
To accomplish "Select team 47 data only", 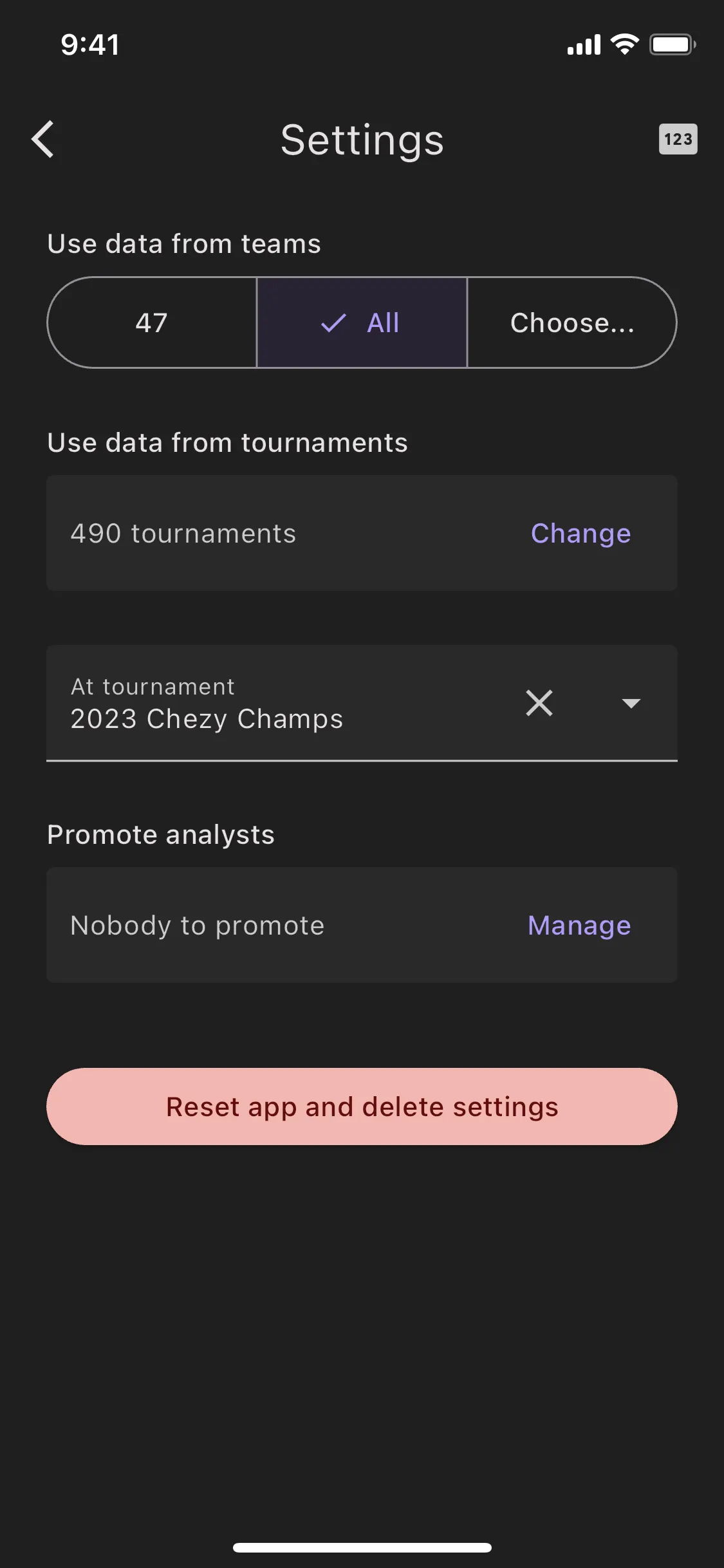I will pos(152,322).
